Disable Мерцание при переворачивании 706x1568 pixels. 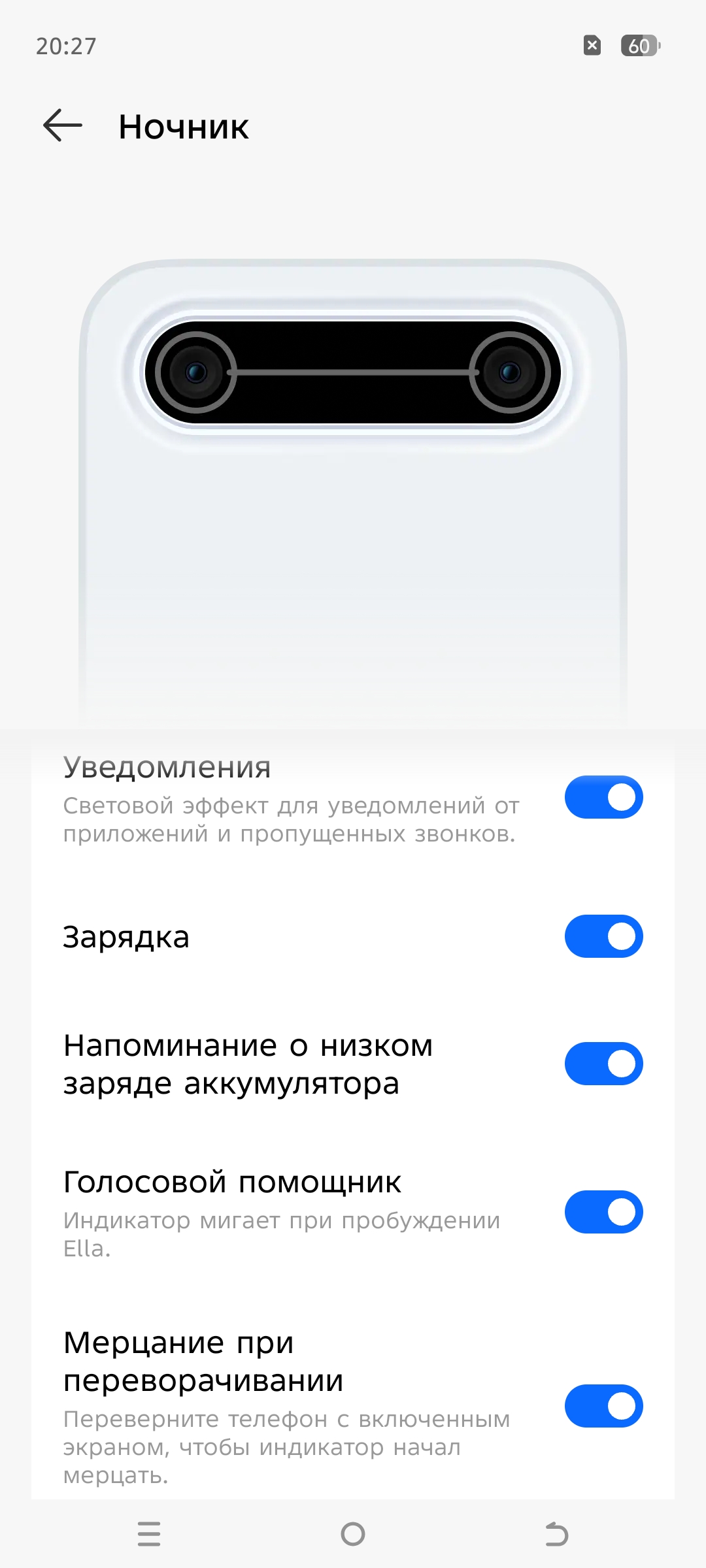(x=603, y=1406)
